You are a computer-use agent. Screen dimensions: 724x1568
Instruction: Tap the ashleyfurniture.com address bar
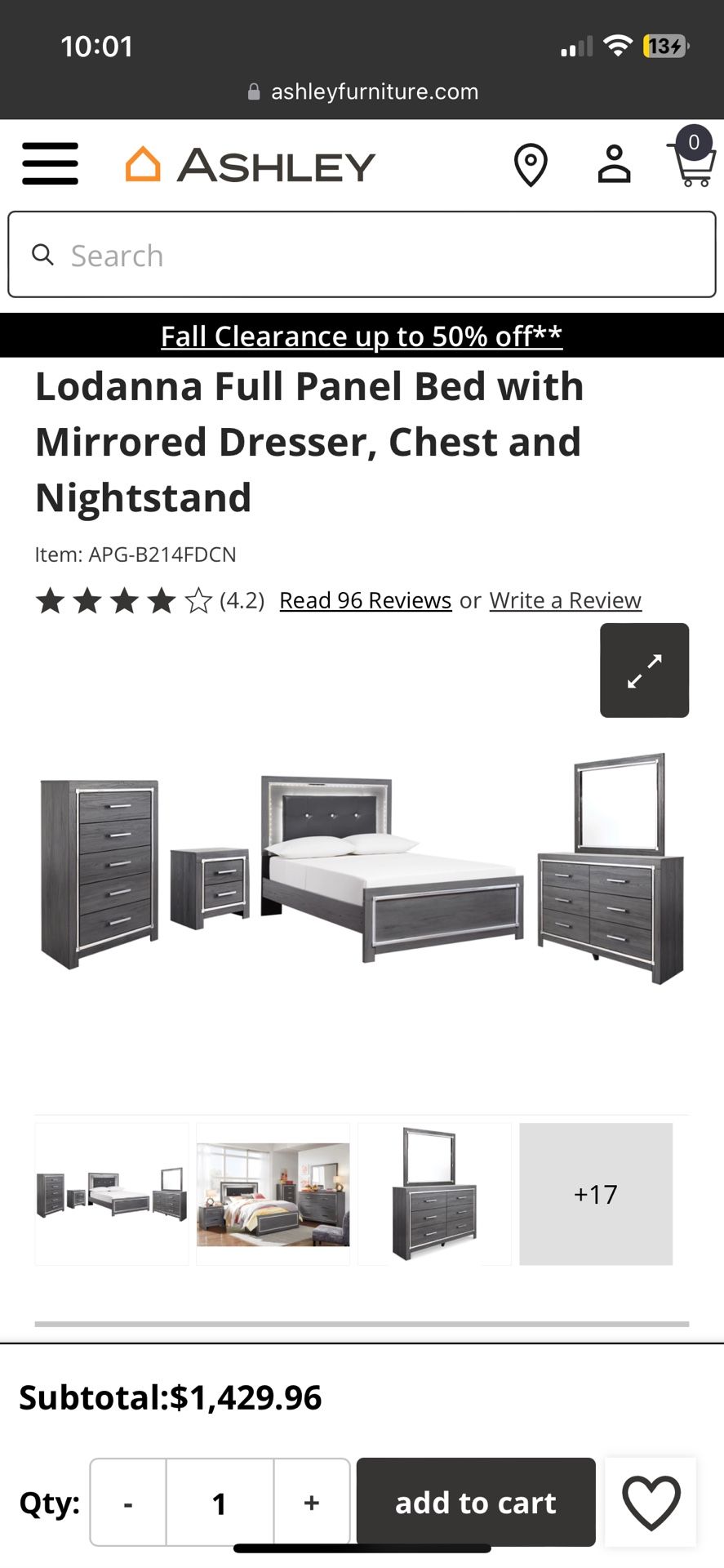(363, 91)
